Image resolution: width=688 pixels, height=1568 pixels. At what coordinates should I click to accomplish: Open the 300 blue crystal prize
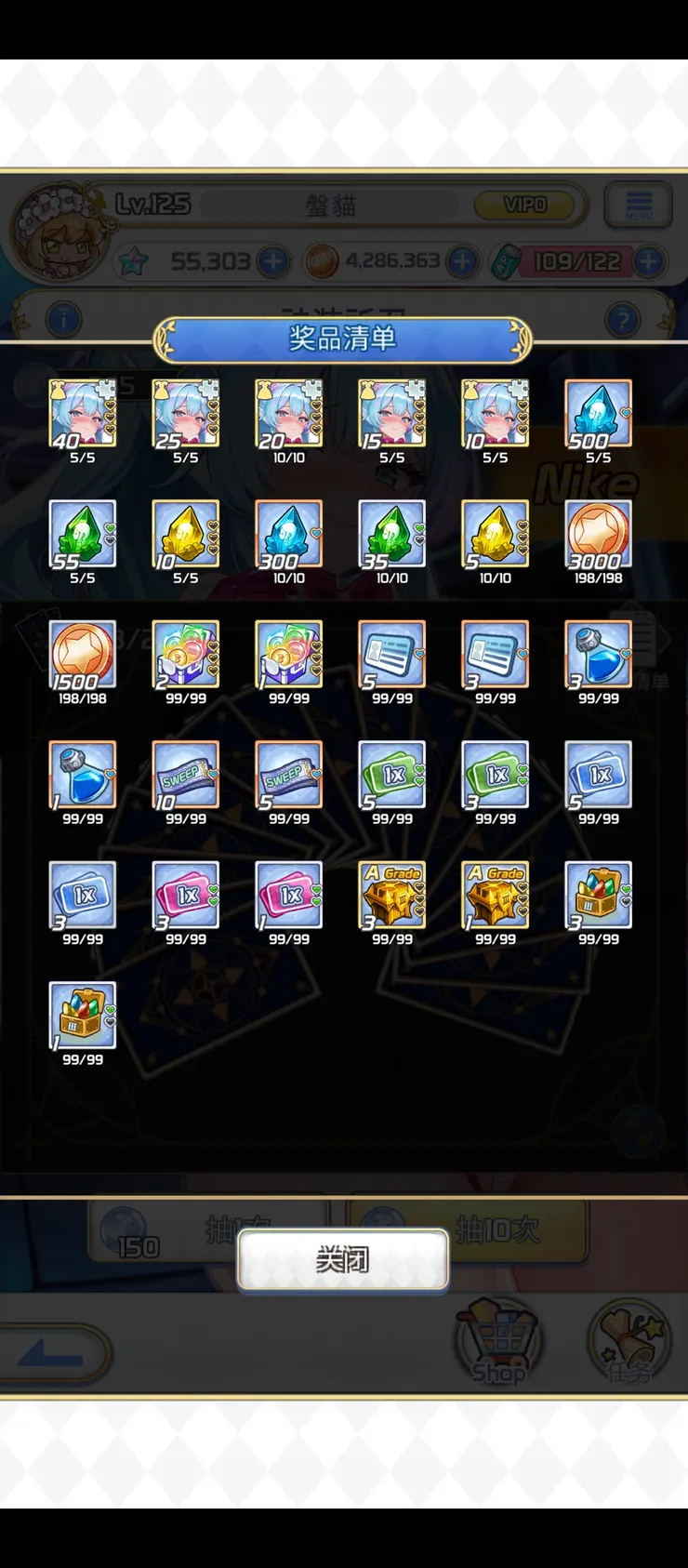click(x=289, y=534)
